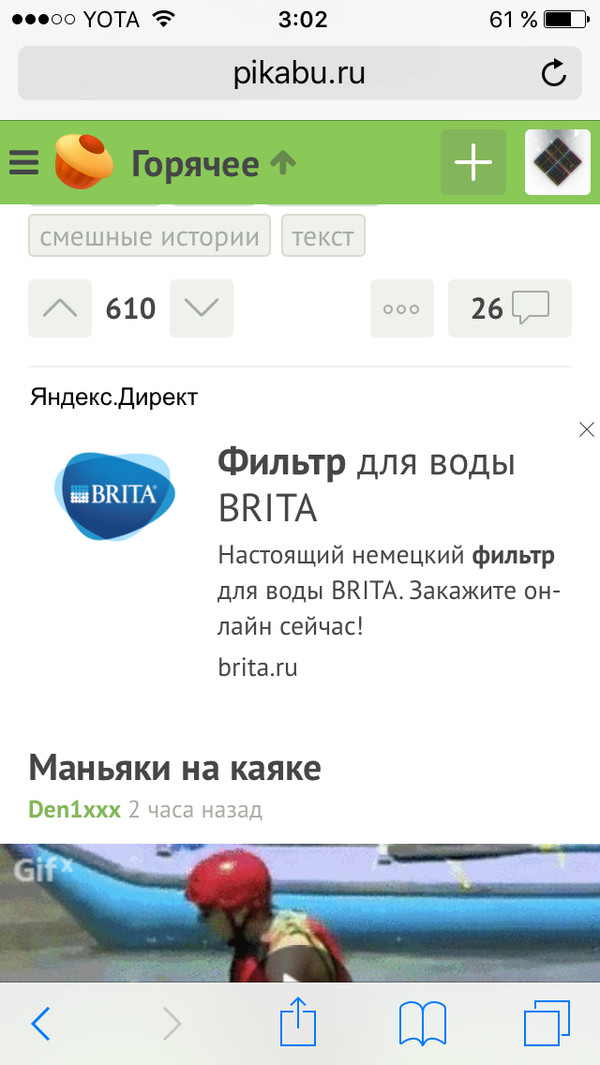Screen dimensions: 600x1065
Task: Select the текст tag
Action: [x=323, y=238]
